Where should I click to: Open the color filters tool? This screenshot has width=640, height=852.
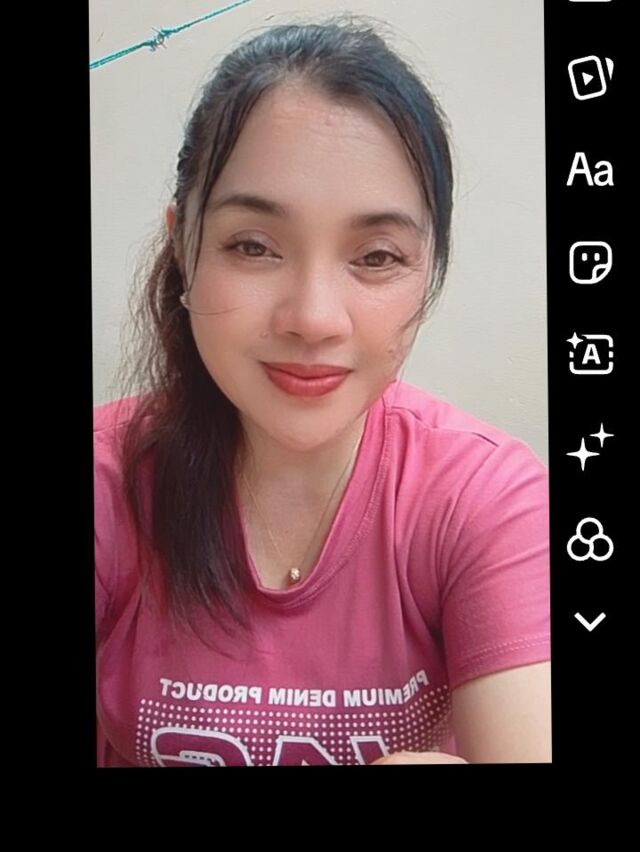[x=590, y=539]
